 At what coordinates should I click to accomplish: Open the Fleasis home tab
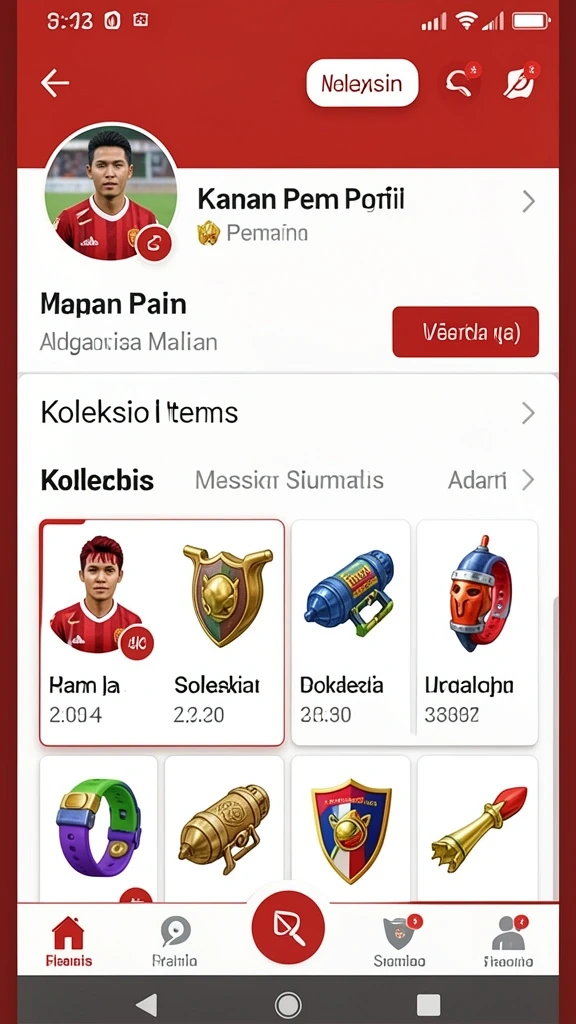(69, 941)
